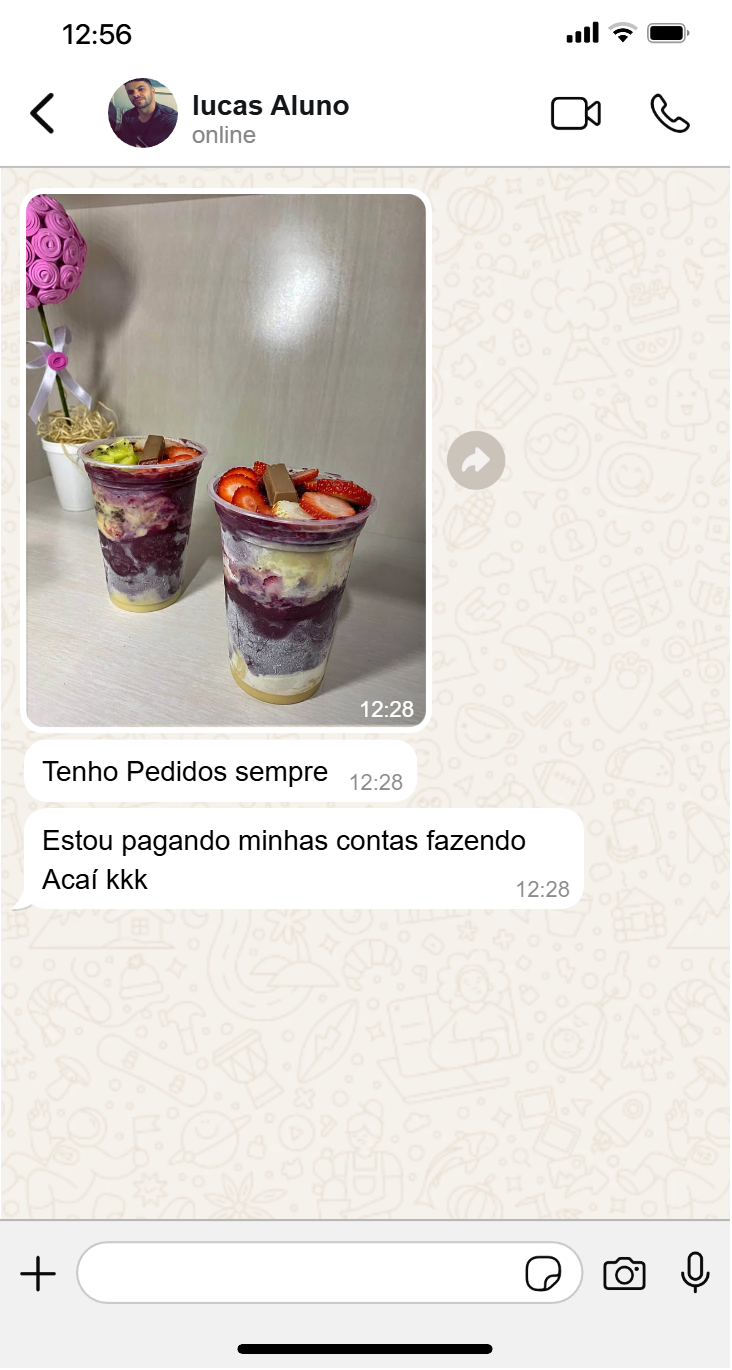Open the attachment plus menu

click(38, 1274)
